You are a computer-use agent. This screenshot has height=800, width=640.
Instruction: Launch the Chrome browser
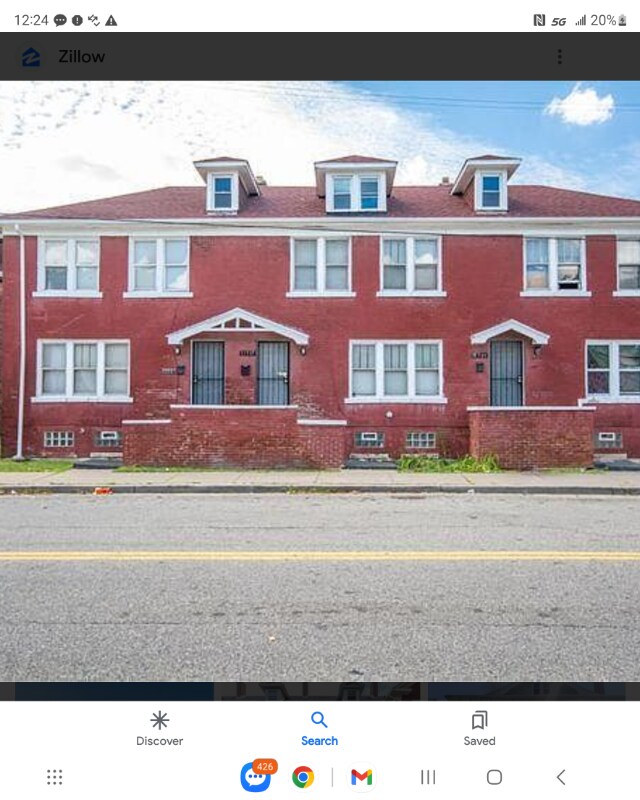click(303, 777)
